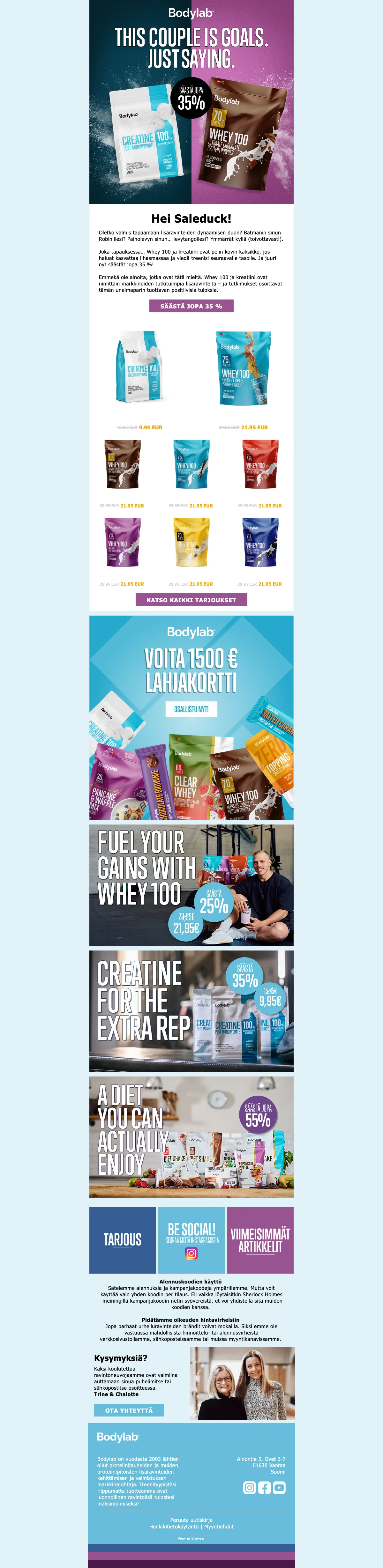Open the Fuel Your Gains With Whey 100 banner
Viewport: 383px width, 1568px height.
(x=191, y=884)
